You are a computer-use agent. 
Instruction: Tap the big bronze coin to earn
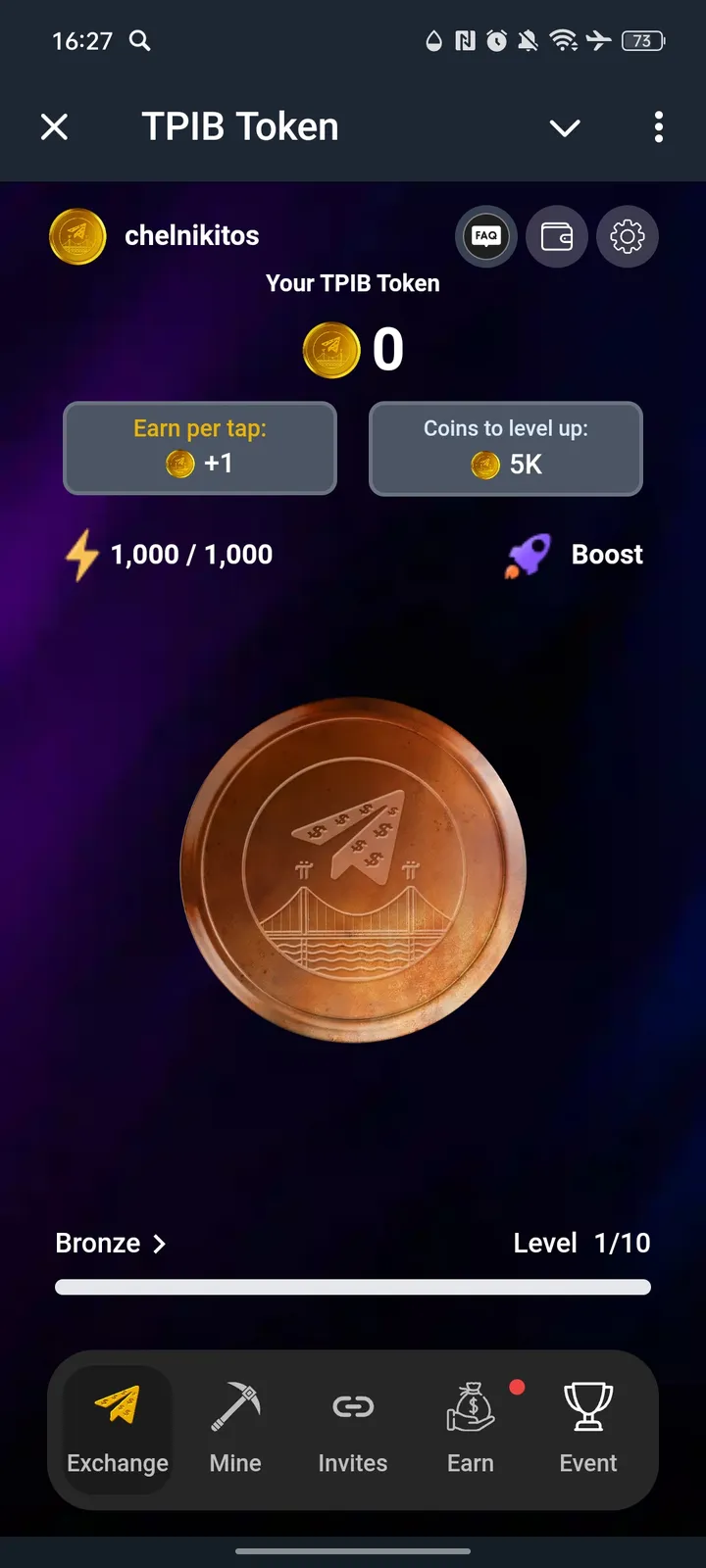353,870
